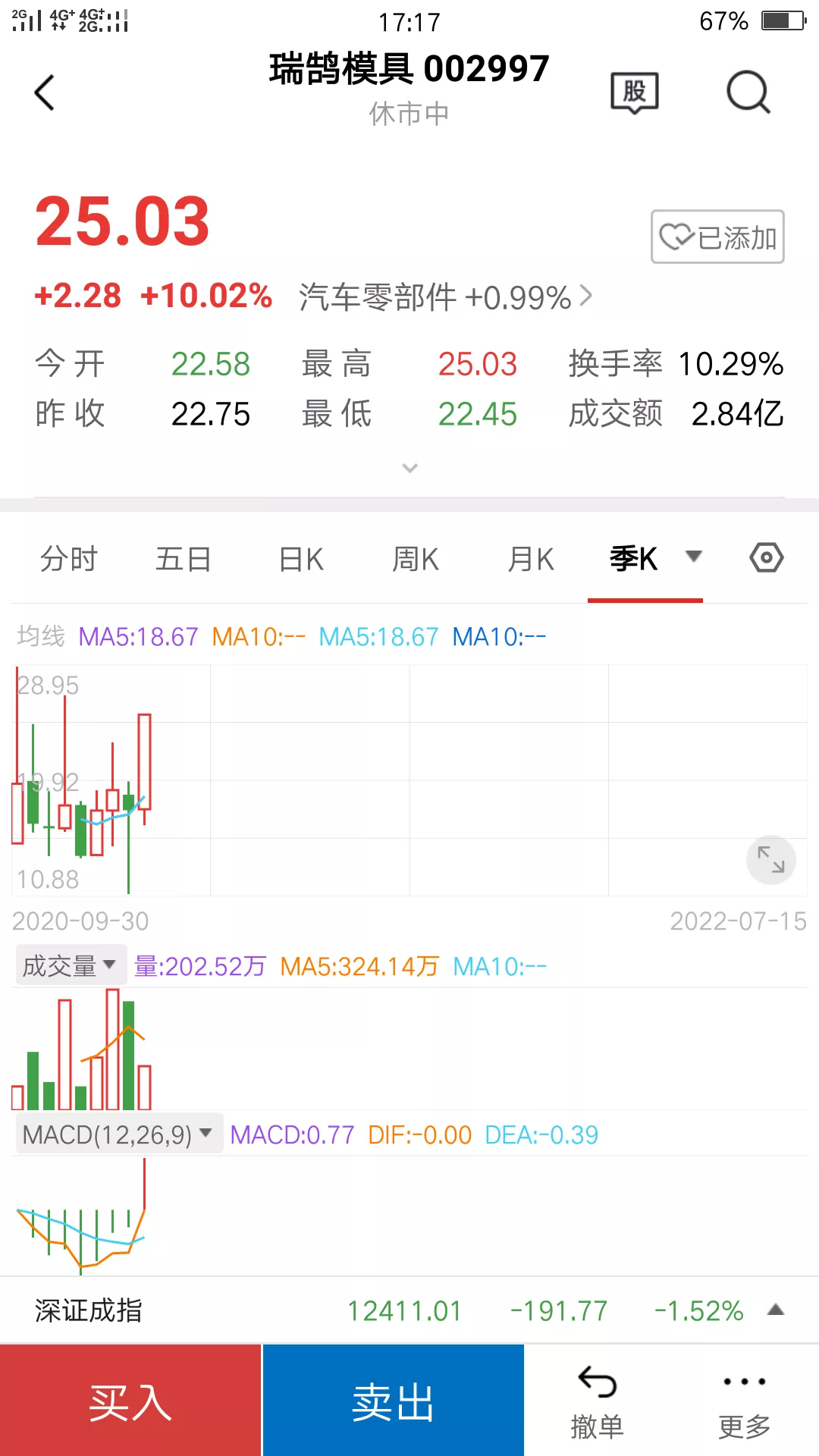Open the 股 stock discussion icon
Viewport: 819px width, 1456px height.
(635, 93)
